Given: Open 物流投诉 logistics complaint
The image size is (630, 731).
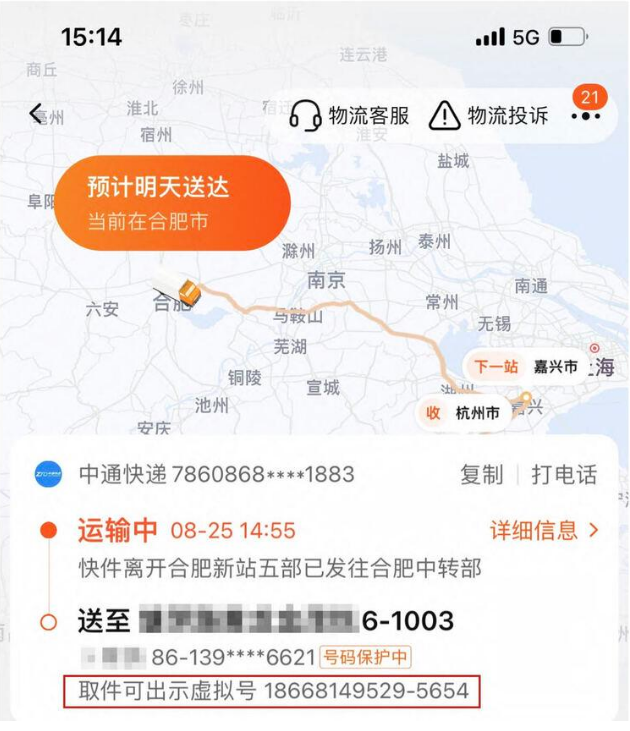Looking at the screenshot, I should click(489, 116).
